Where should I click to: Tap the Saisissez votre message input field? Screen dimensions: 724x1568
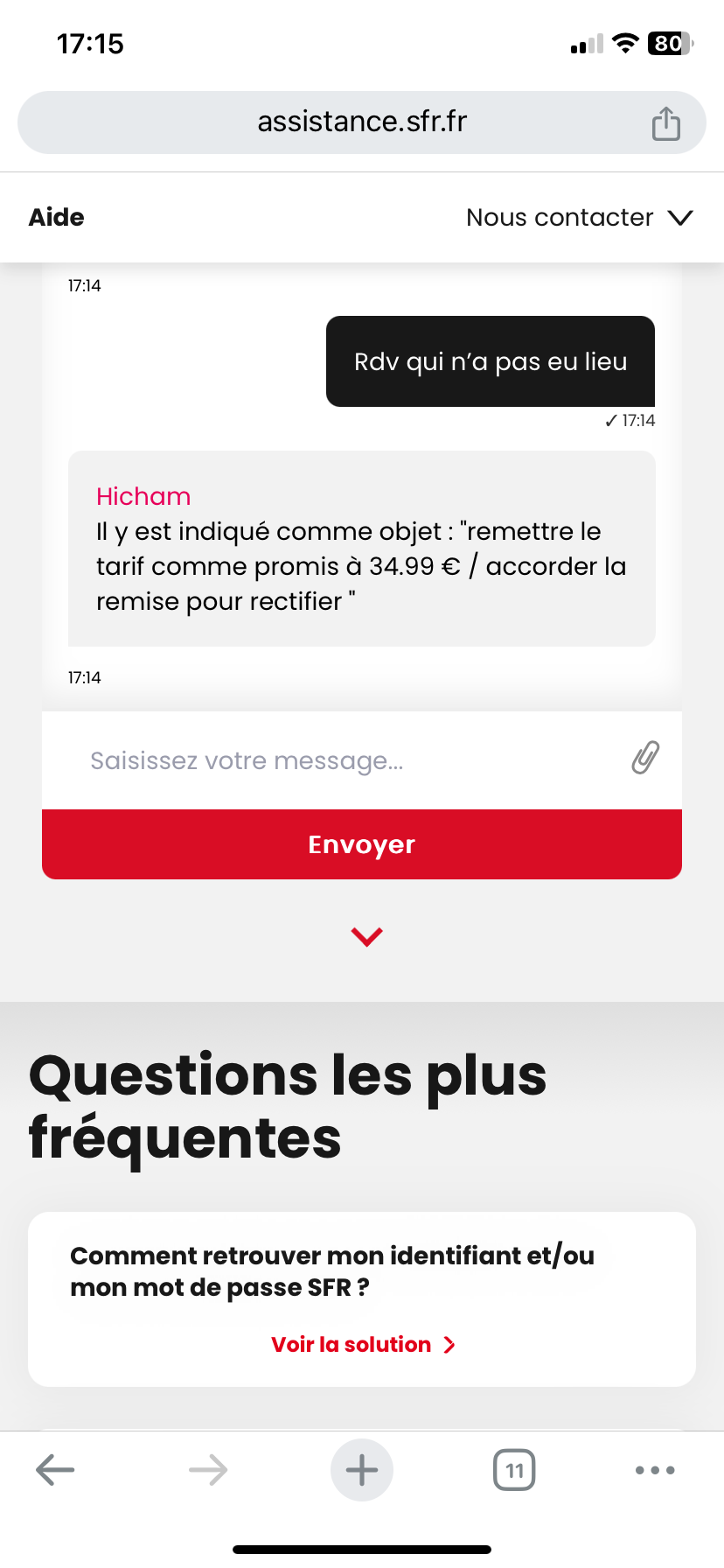click(247, 759)
